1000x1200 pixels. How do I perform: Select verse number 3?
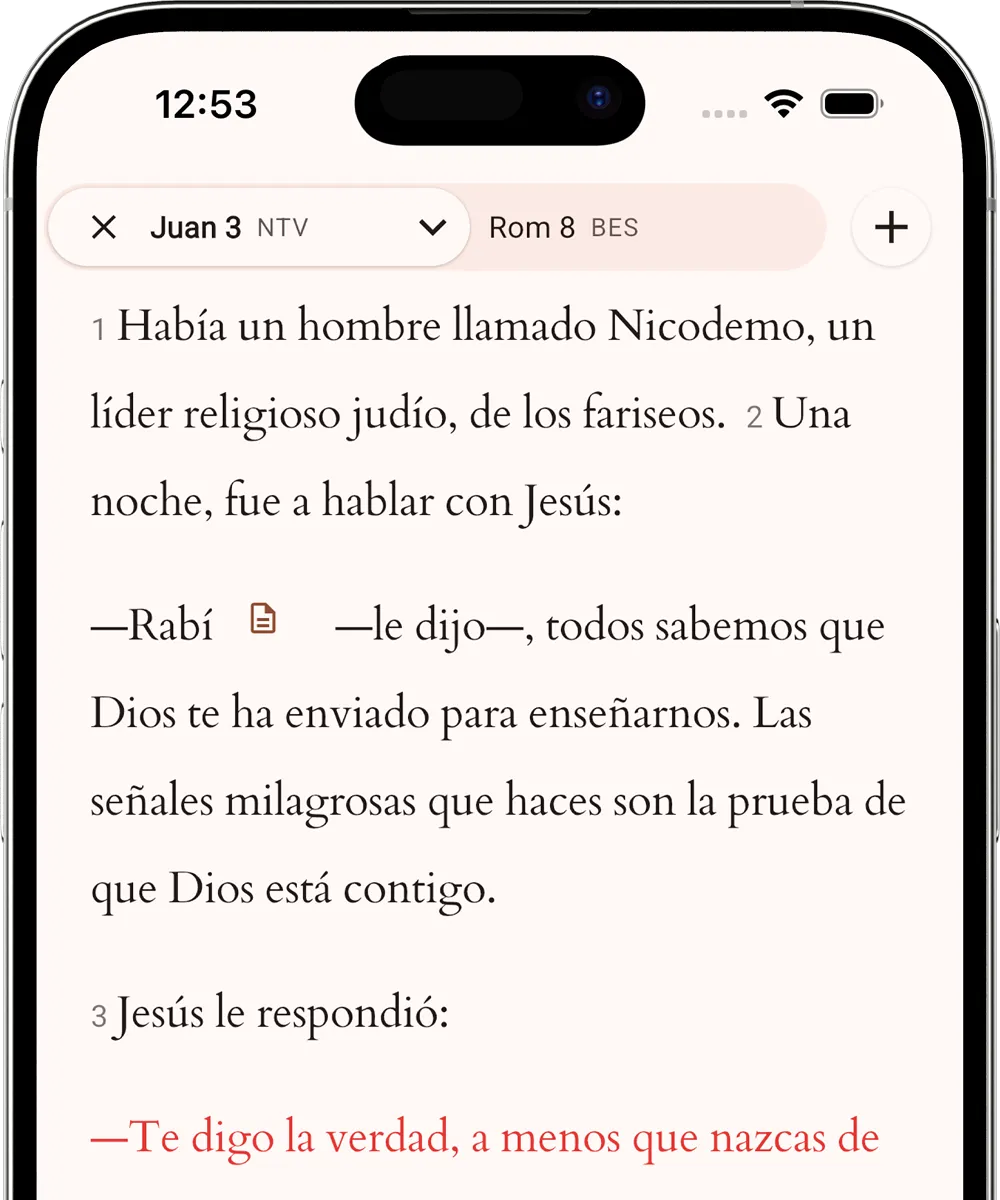(98, 1014)
